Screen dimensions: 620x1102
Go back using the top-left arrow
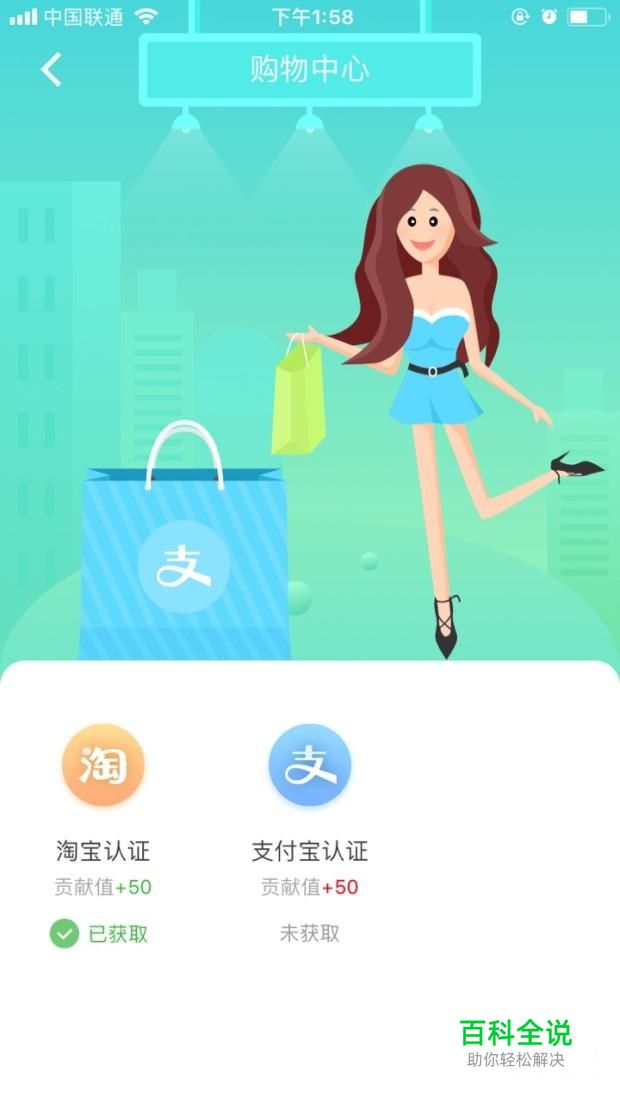click(x=51, y=69)
